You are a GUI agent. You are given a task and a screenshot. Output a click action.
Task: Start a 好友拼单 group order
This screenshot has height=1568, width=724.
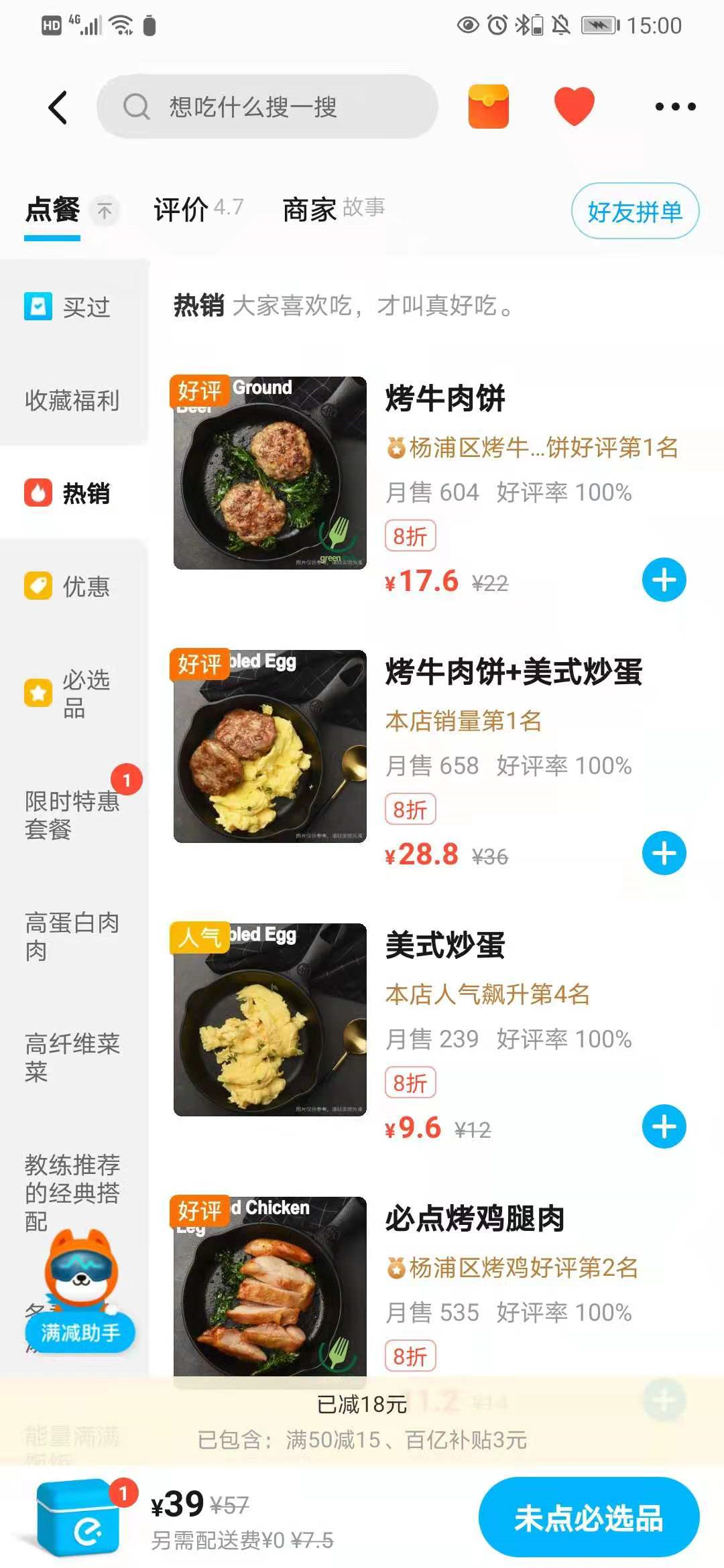tap(634, 211)
